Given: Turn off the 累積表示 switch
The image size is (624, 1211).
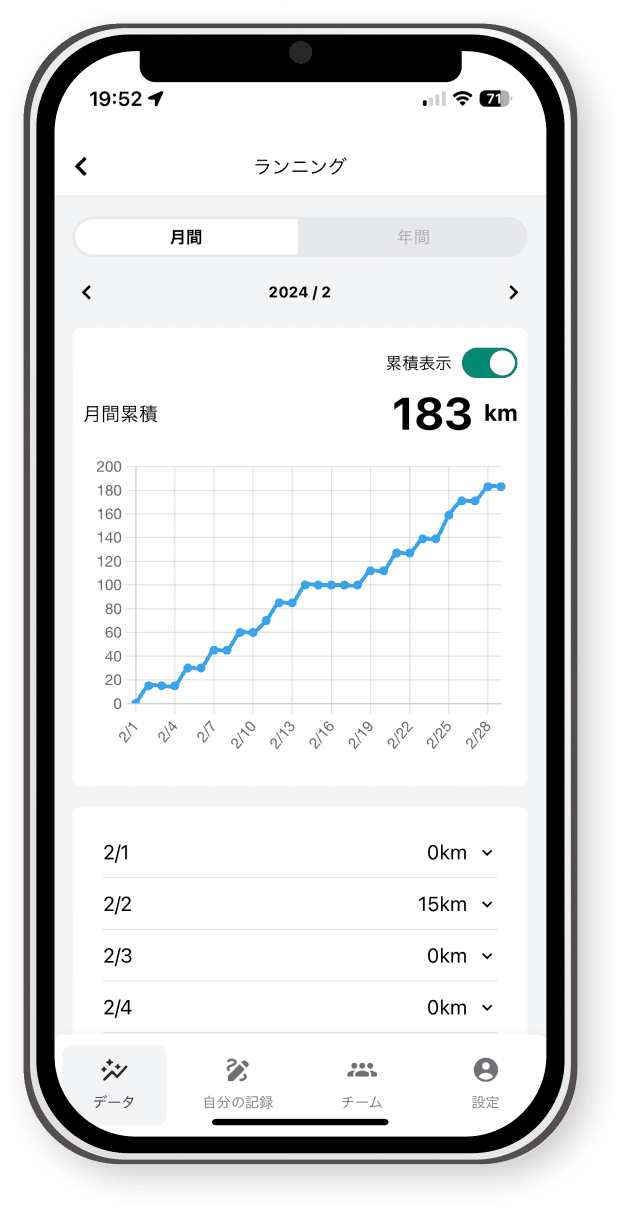Looking at the screenshot, I should coord(489,363).
